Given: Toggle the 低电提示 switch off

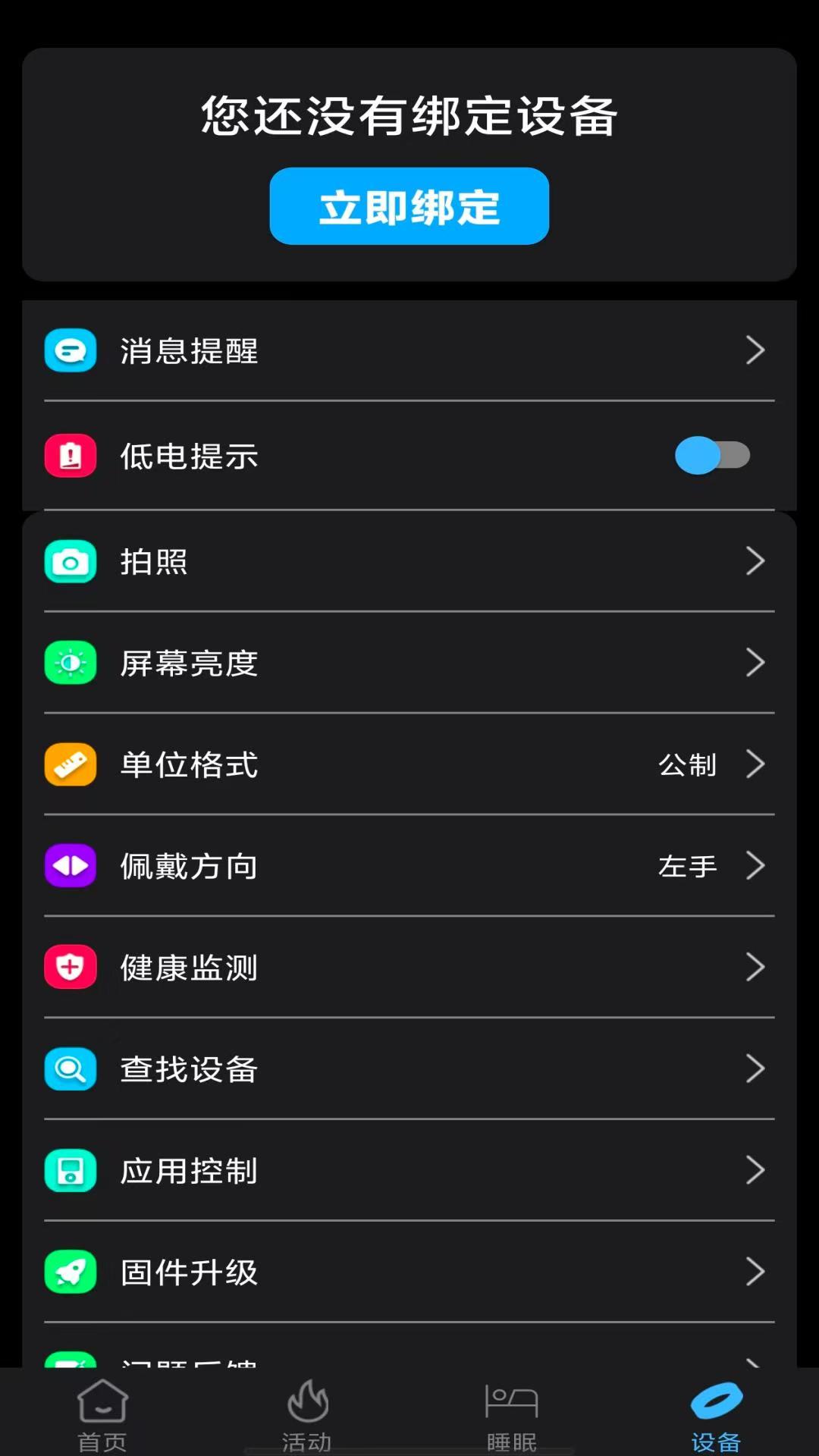Looking at the screenshot, I should point(711,456).
